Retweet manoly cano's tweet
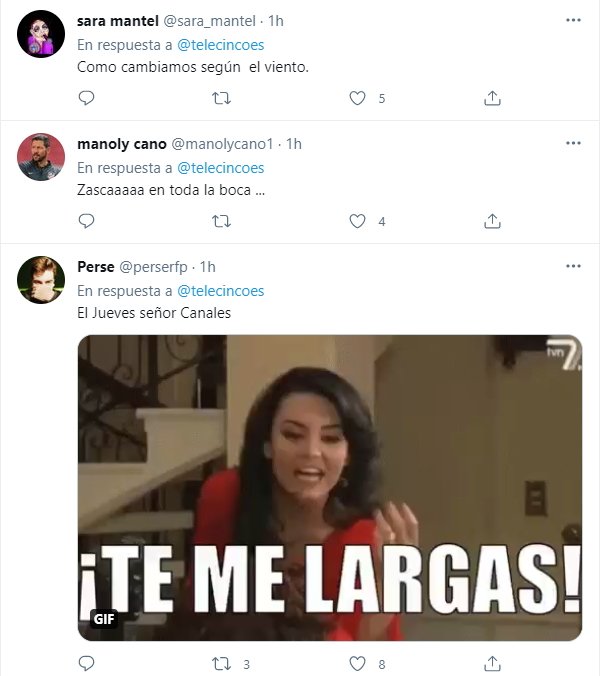Viewport: 607px width, 676px height. pyautogui.click(x=222, y=221)
